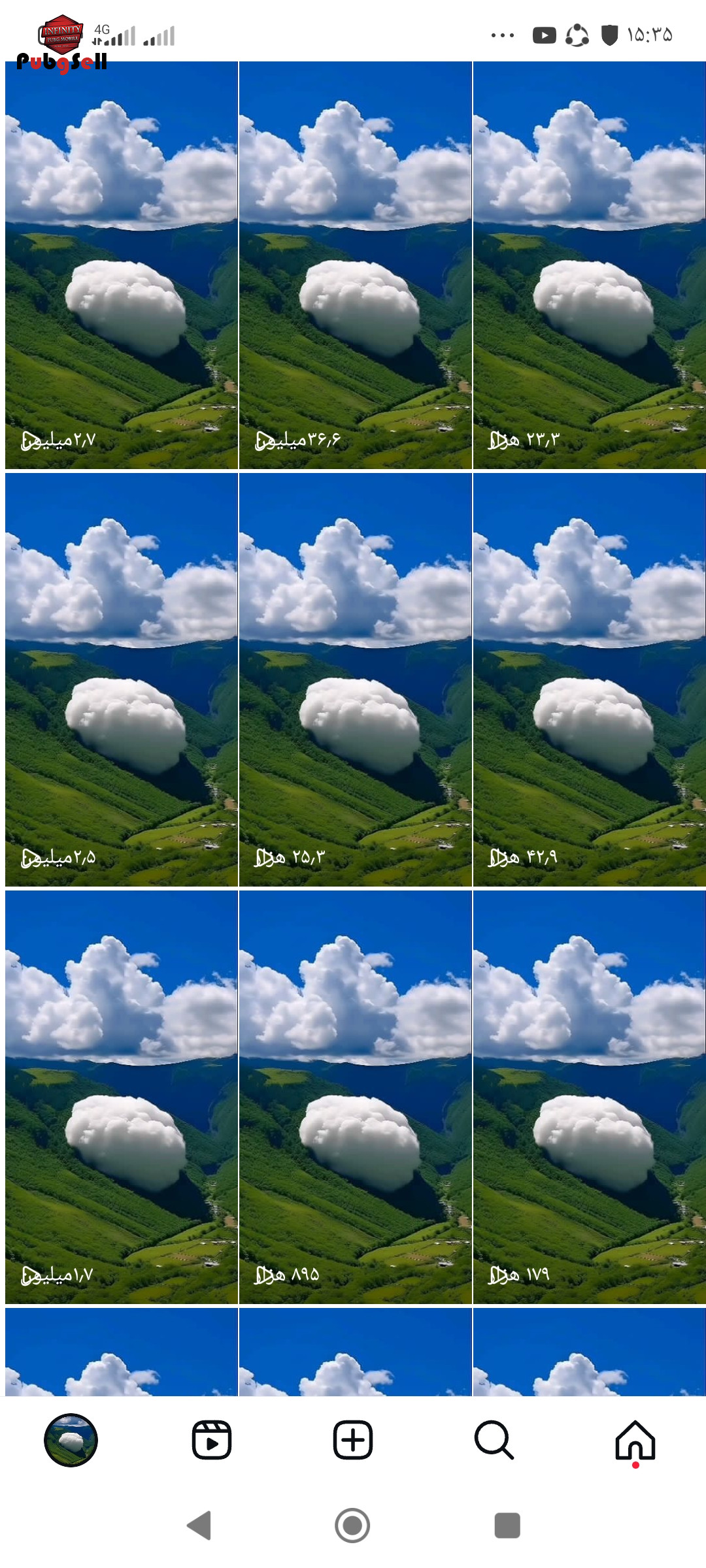Open the reel with ۲۳٫۳ هزار views

[x=590, y=265]
